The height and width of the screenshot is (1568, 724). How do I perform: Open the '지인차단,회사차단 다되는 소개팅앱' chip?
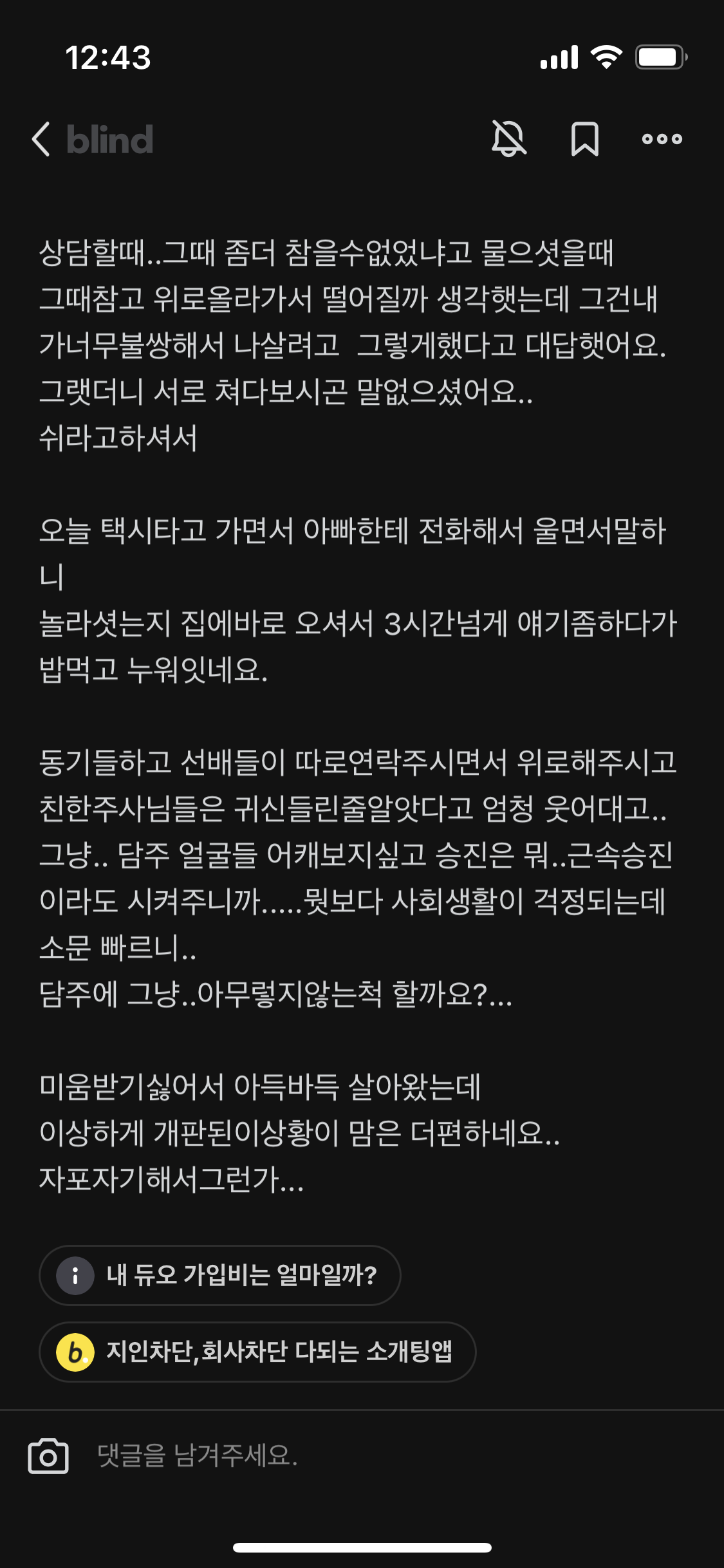click(x=257, y=1351)
